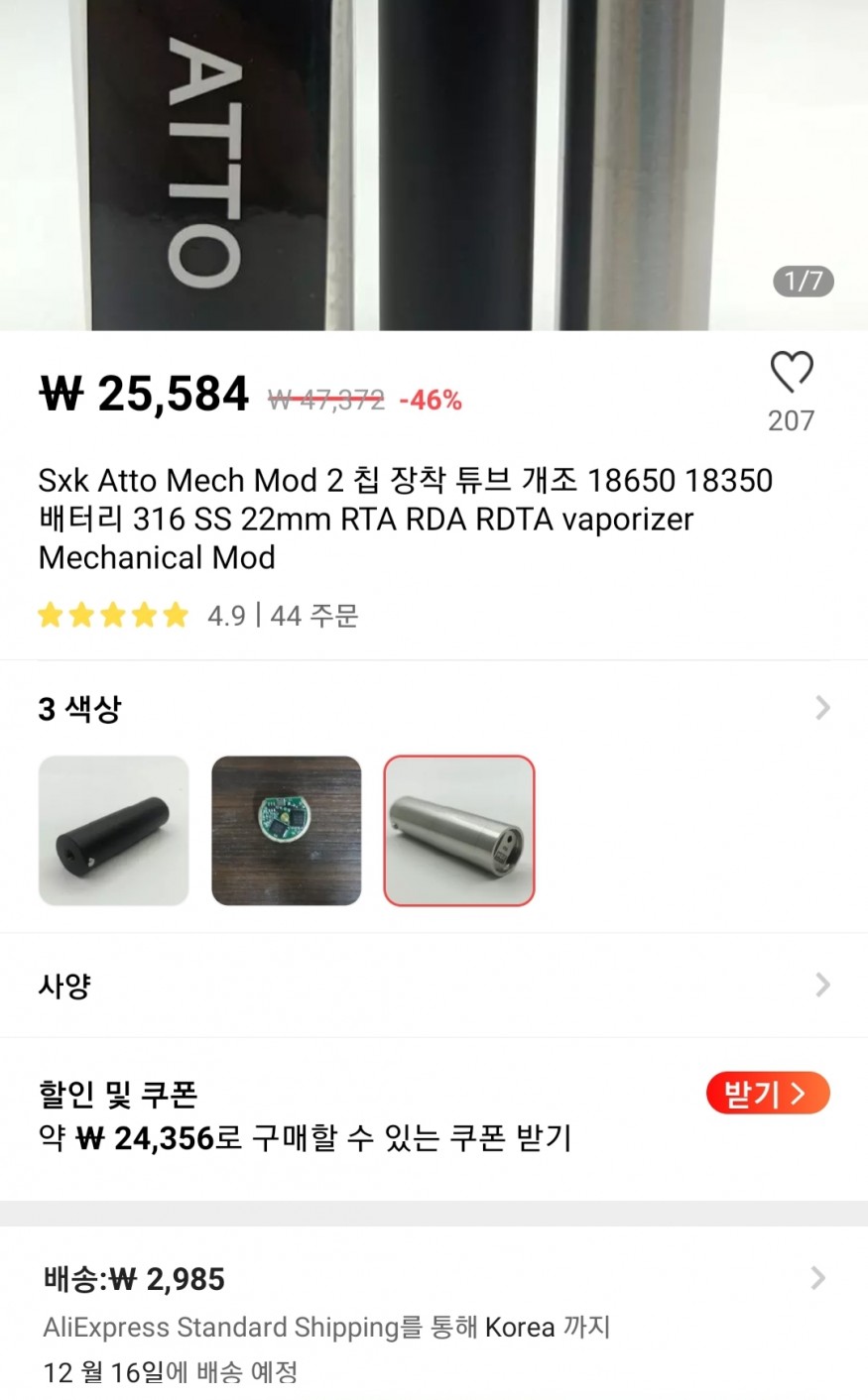The width and height of the screenshot is (868, 1400).
Task: Expand the 3 색상 color options row
Action: click(x=821, y=708)
